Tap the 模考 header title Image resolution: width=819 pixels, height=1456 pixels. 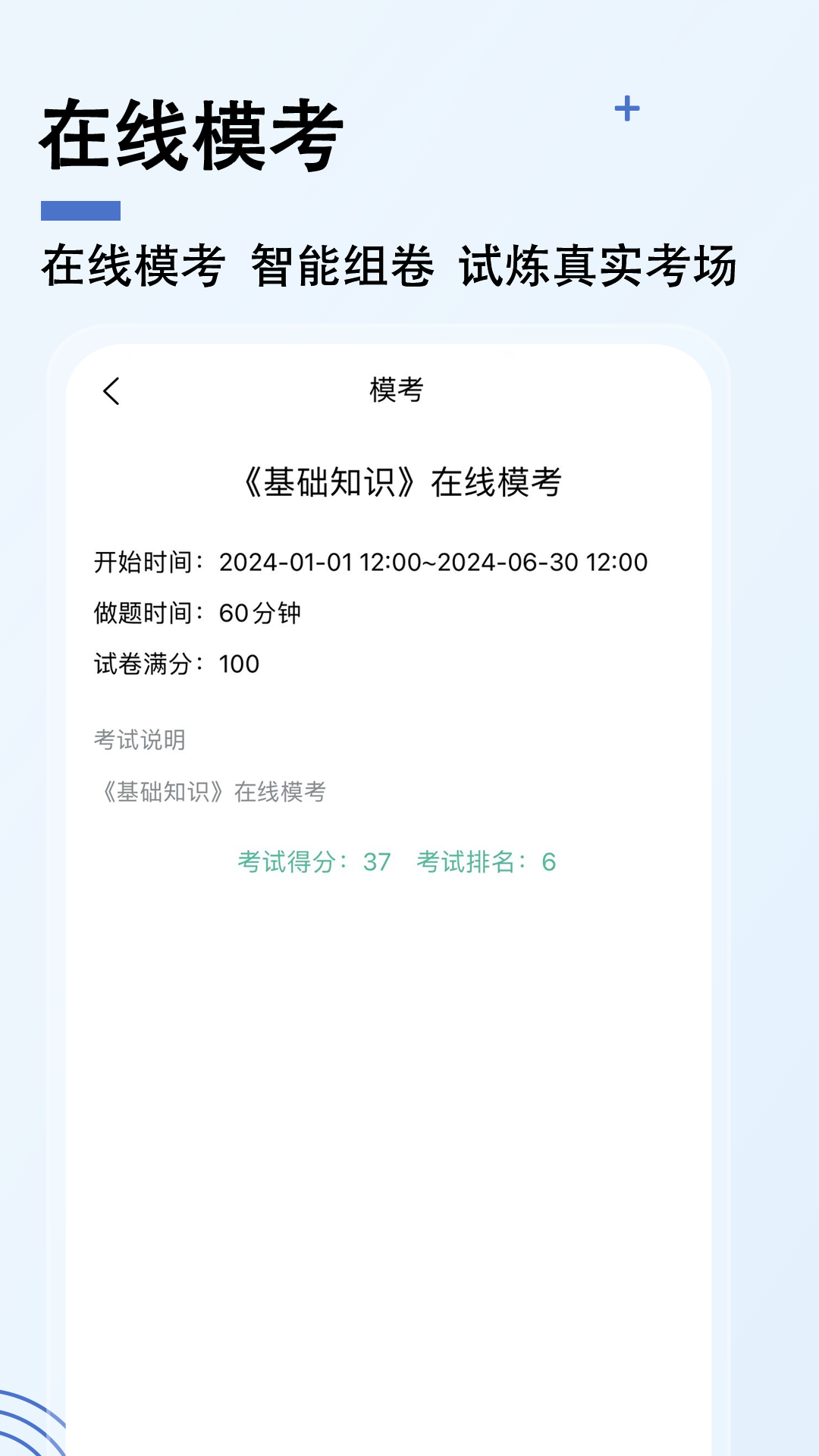398,390
